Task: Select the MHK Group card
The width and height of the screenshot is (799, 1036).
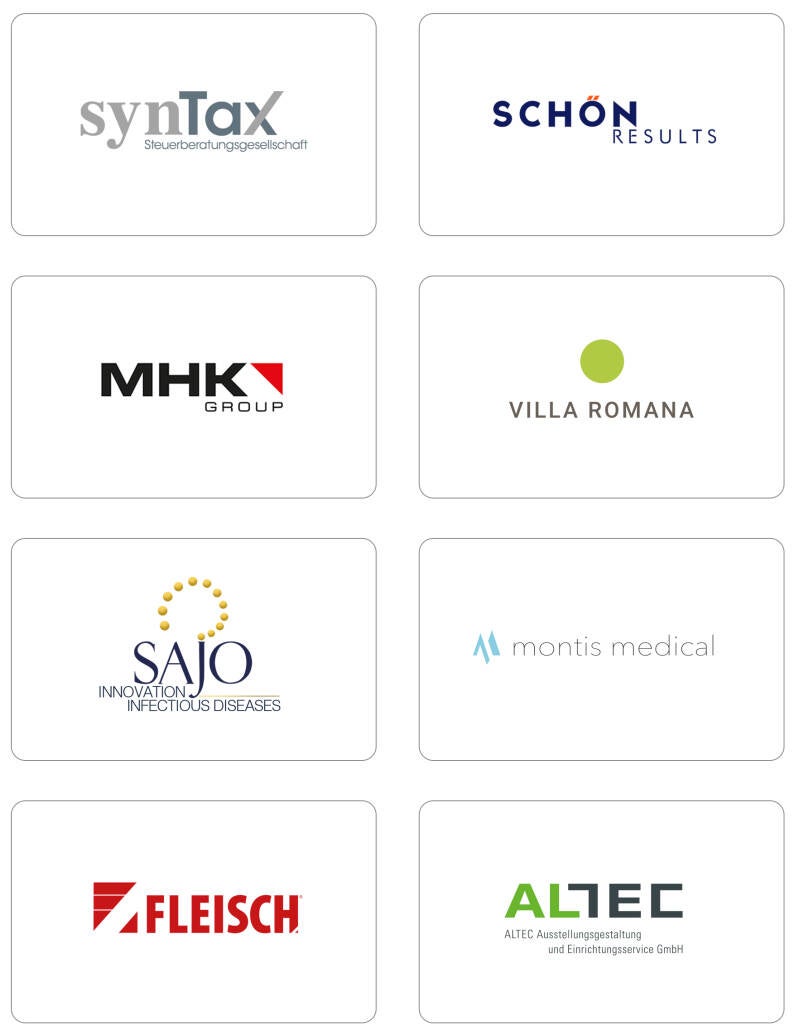Action: 194,387
